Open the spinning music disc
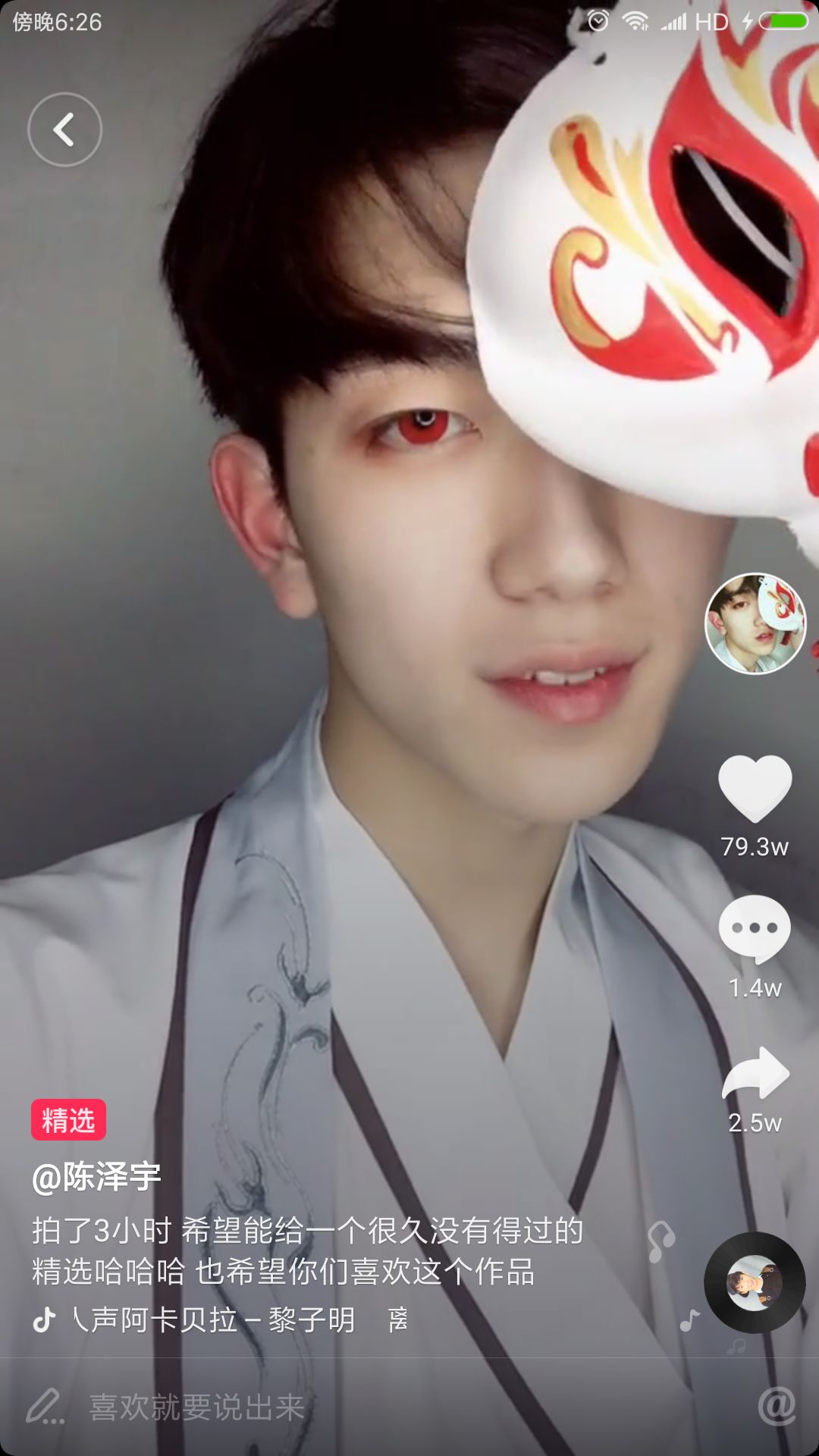This screenshot has width=819, height=1456. pos(755,1282)
